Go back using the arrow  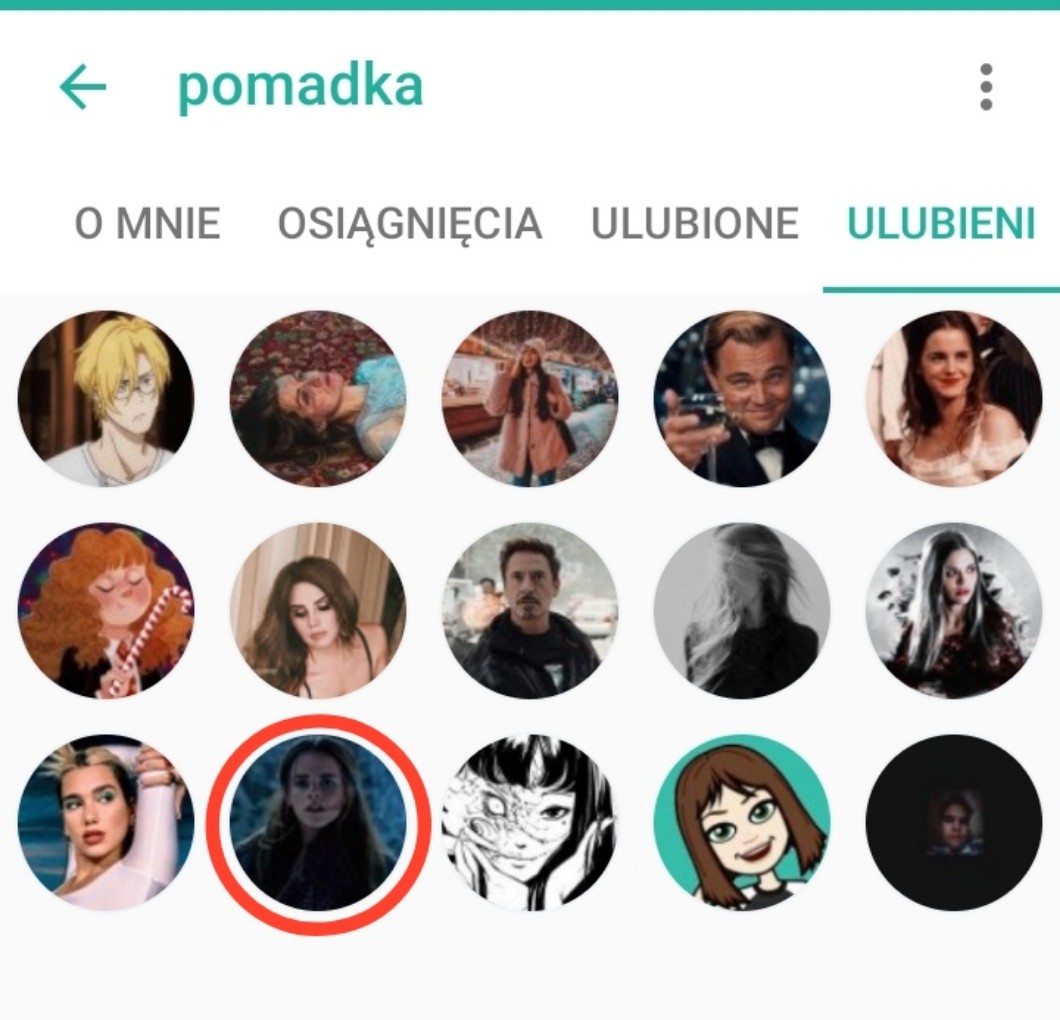(83, 88)
